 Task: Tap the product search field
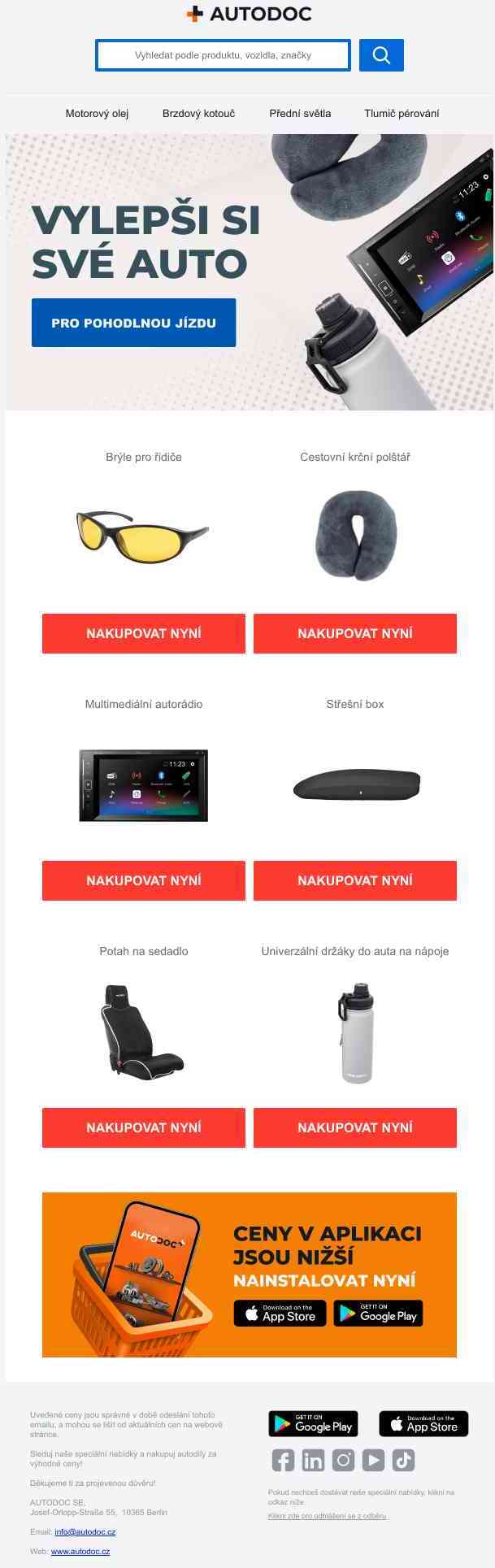(223, 55)
